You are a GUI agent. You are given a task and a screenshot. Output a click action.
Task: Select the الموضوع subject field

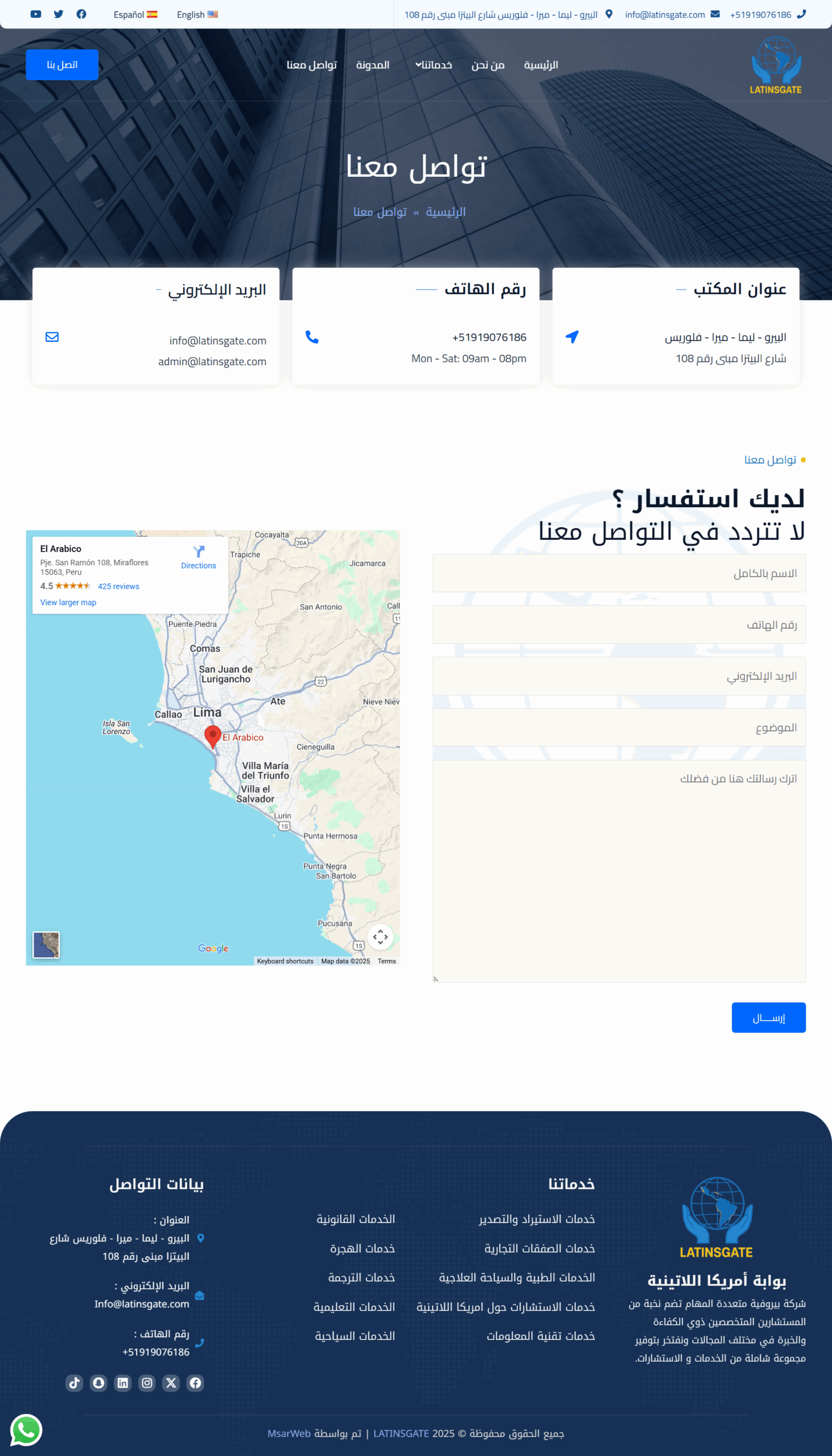pos(619,727)
